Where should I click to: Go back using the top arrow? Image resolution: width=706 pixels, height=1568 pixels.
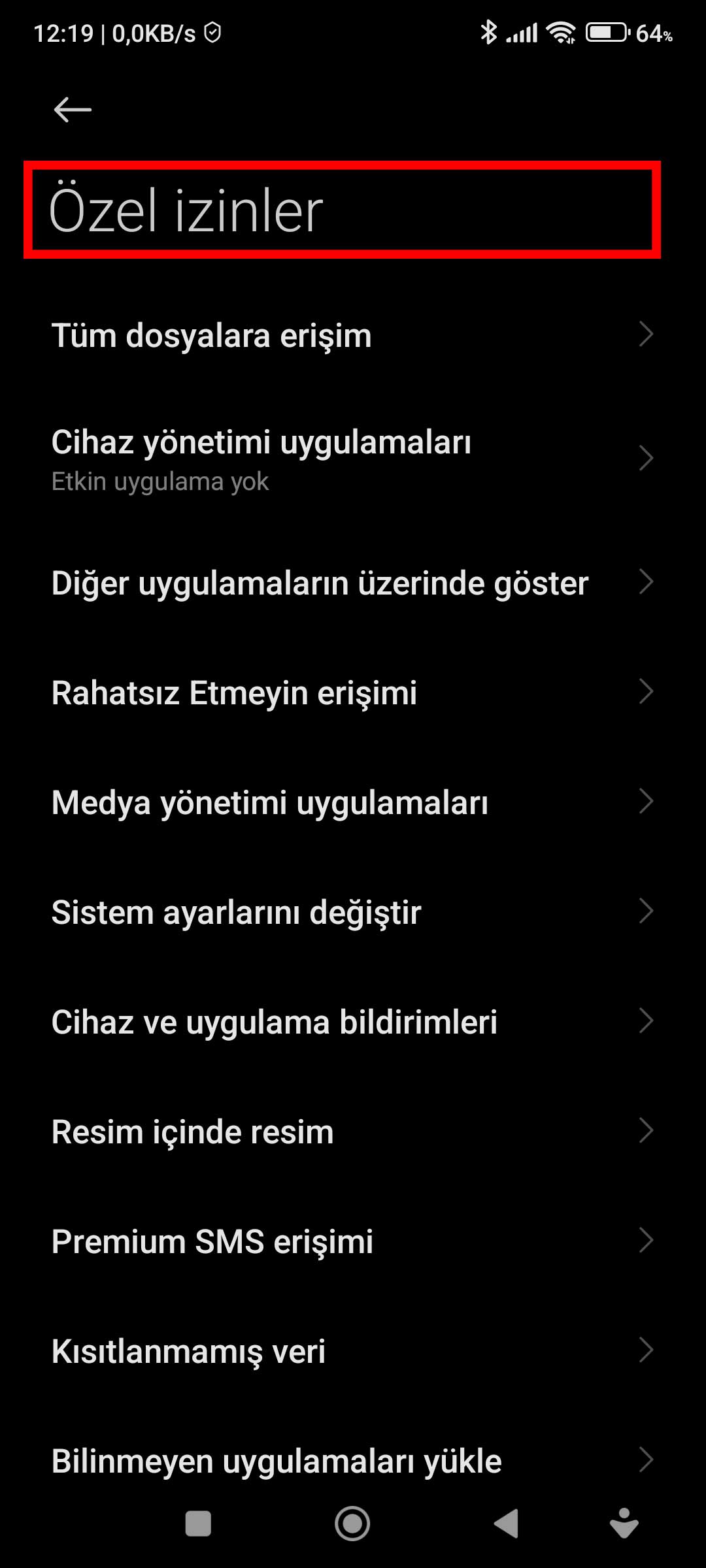(73, 109)
